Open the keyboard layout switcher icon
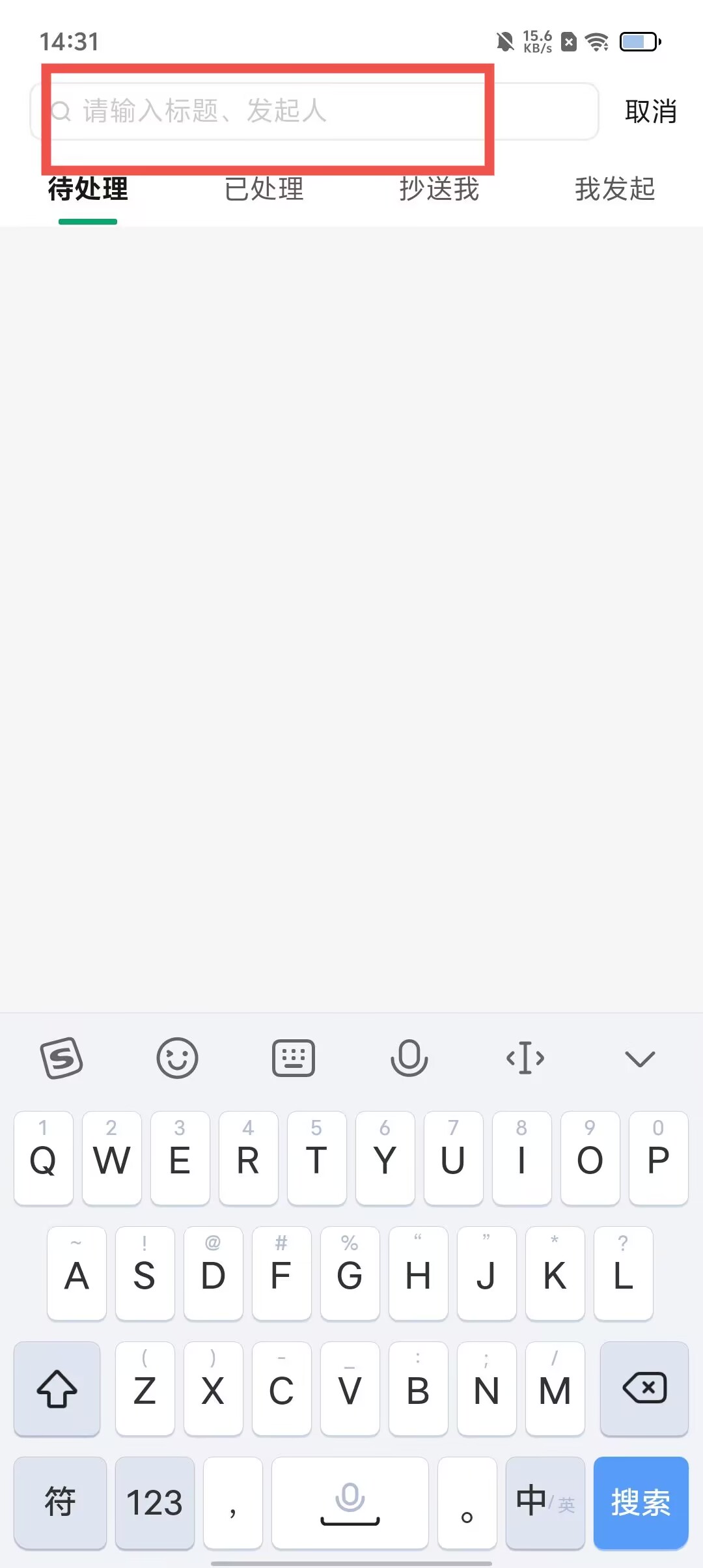The image size is (703, 1568). tap(293, 1059)
